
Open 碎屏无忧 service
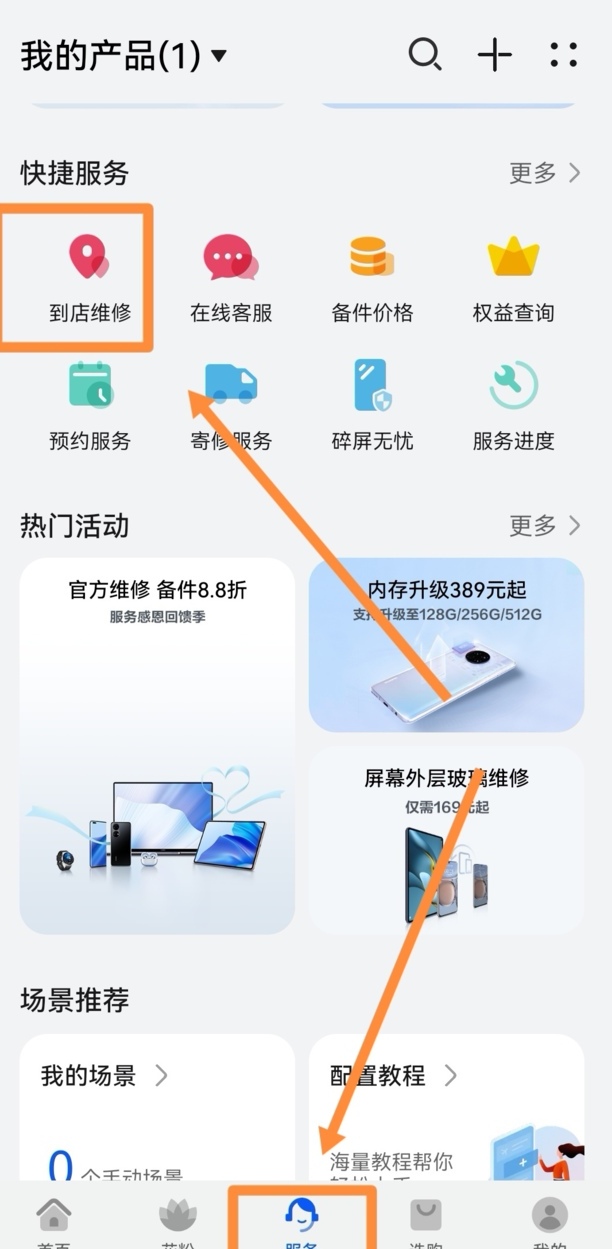(372, 405)
